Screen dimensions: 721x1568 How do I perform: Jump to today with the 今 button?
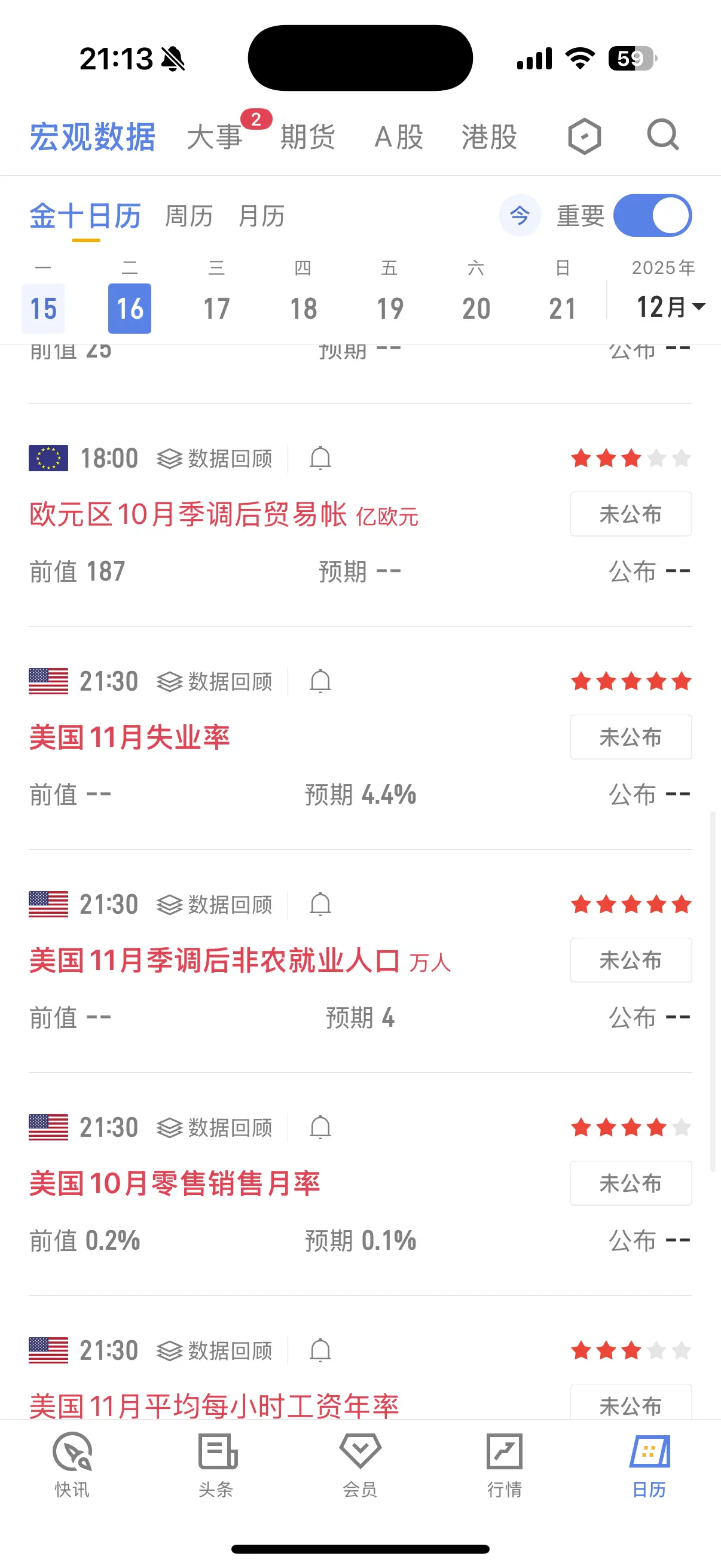pyautogui.click(x=520, y=215)
